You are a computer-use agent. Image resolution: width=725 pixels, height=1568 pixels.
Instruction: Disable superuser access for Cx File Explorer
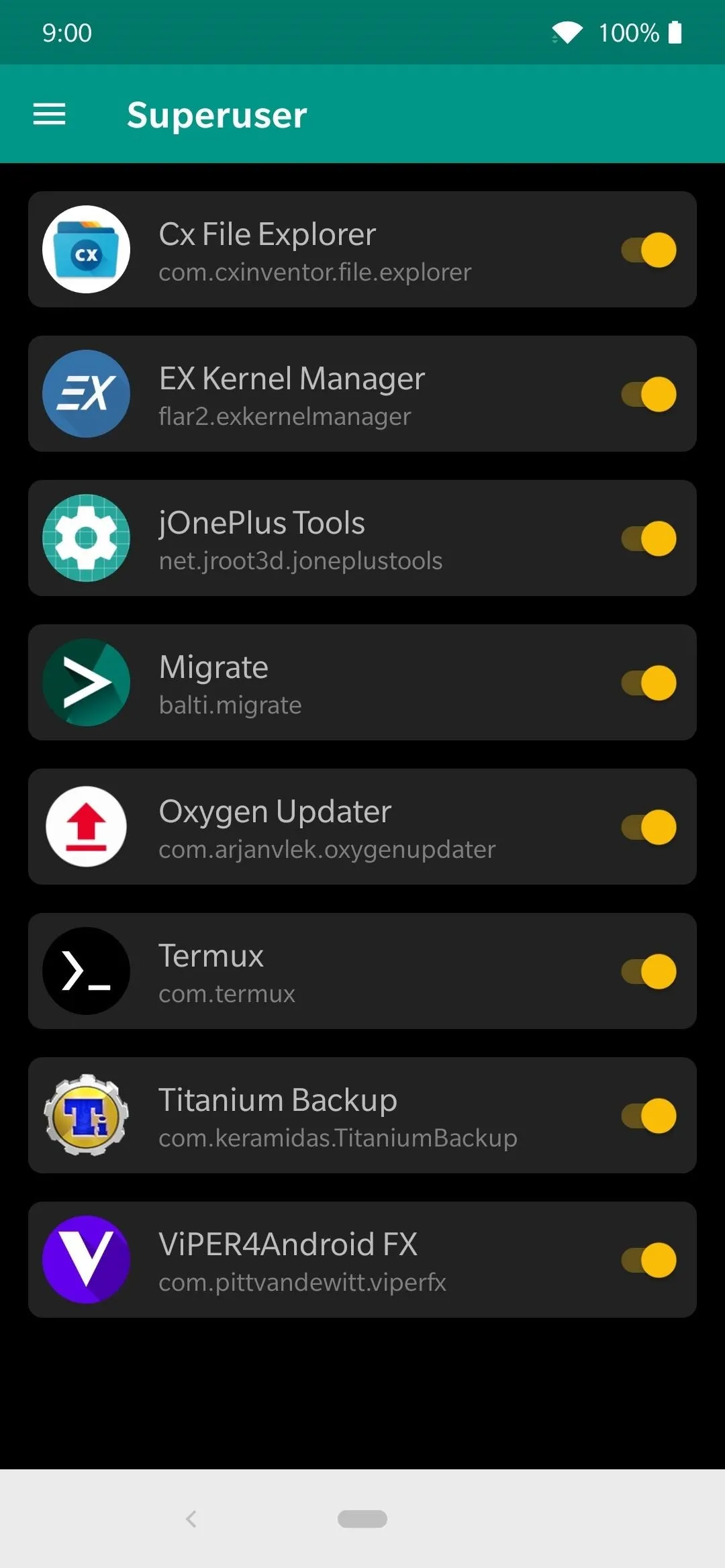click(648, 250)
